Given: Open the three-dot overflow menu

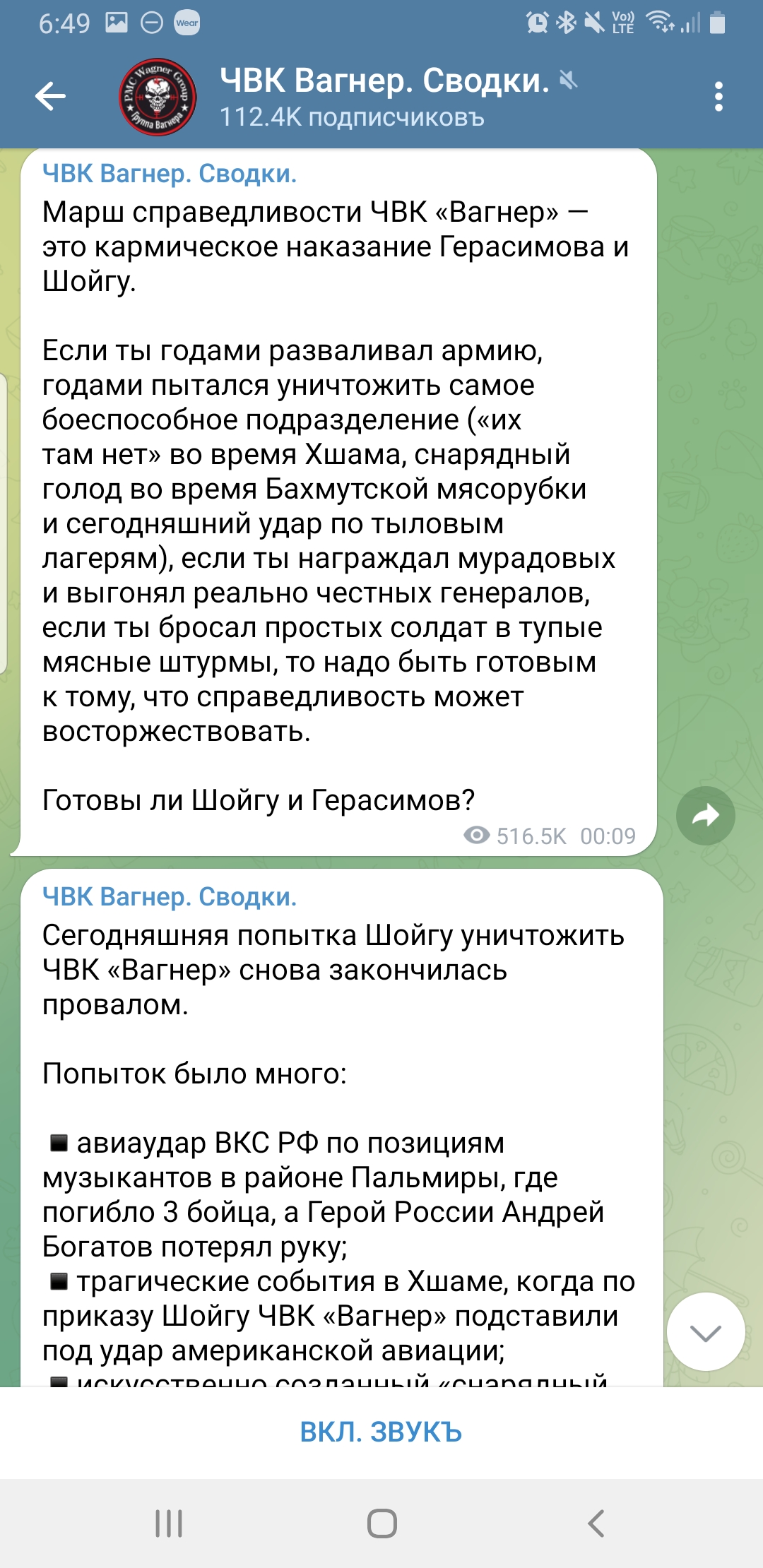Looking at the screenshot, I should point(718,97).
